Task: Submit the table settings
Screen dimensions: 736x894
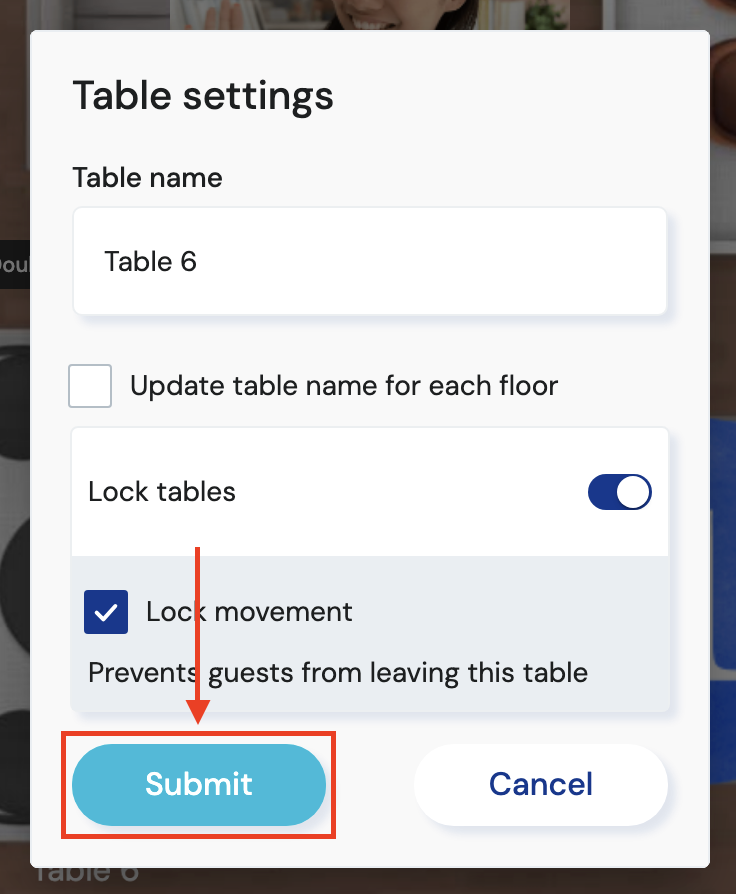Action: tap(199, 784)
